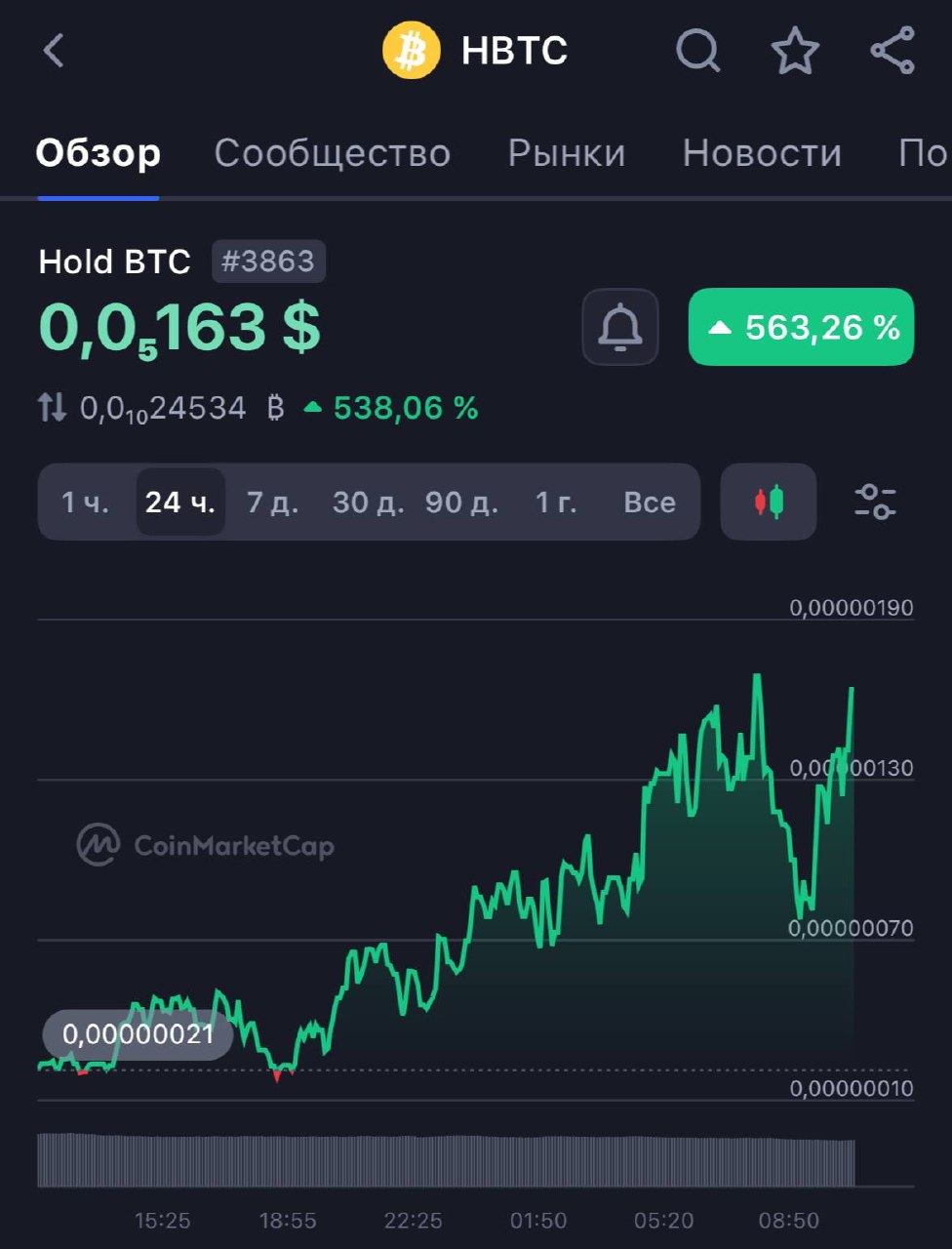Go back using the arrow icon
Image resolution: width=952 pixels, height=1249 pixels.
point(55,51)
